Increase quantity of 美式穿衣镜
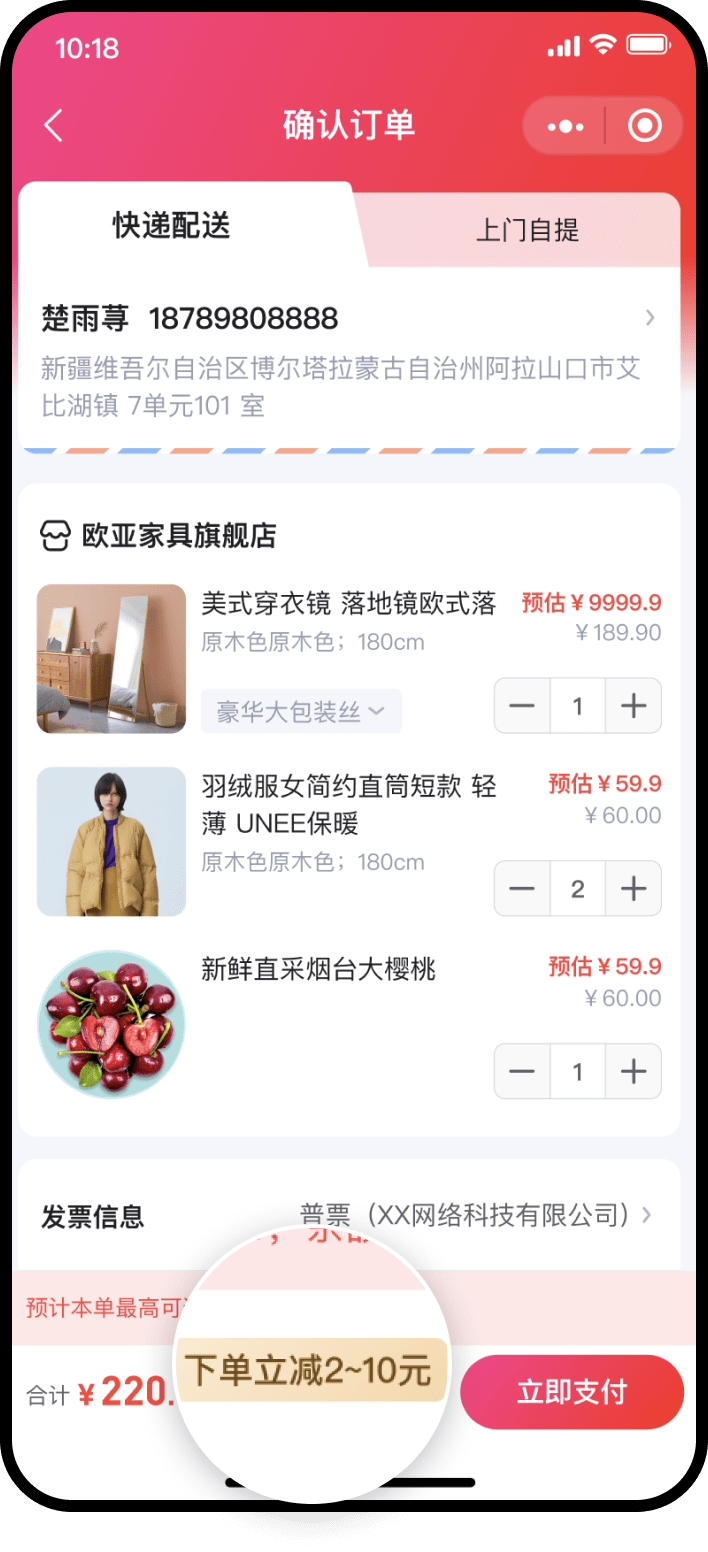This screenshot has height=1552, width=708. coord(633,706)
